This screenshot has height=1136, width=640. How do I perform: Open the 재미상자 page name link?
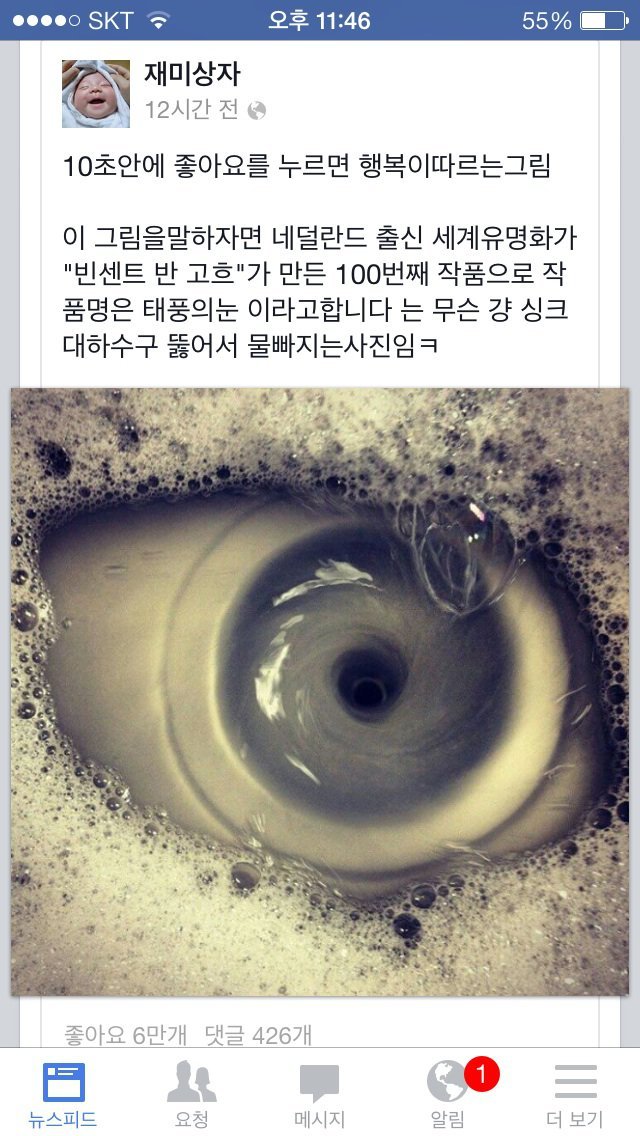coord(192,74)
